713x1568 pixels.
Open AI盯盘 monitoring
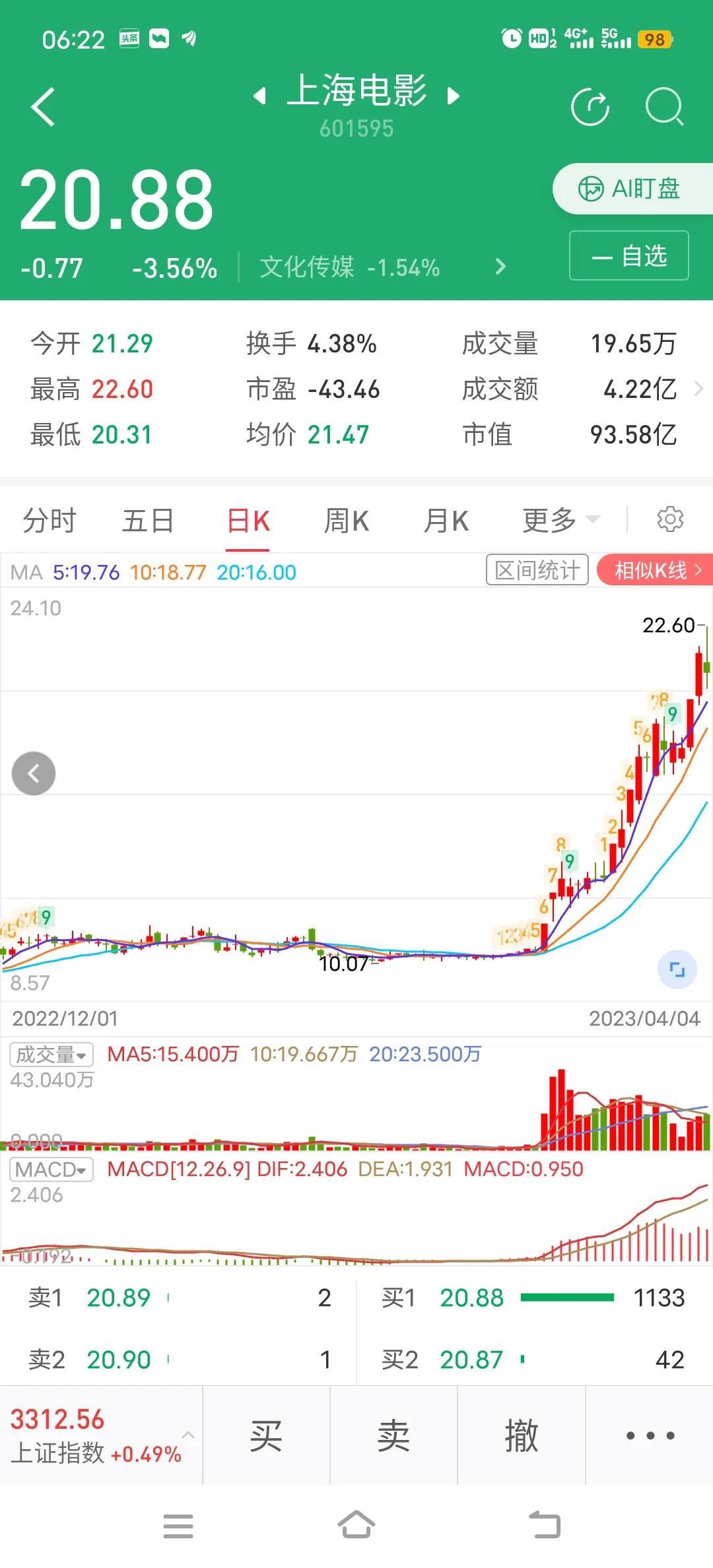[x=630, y=189]
